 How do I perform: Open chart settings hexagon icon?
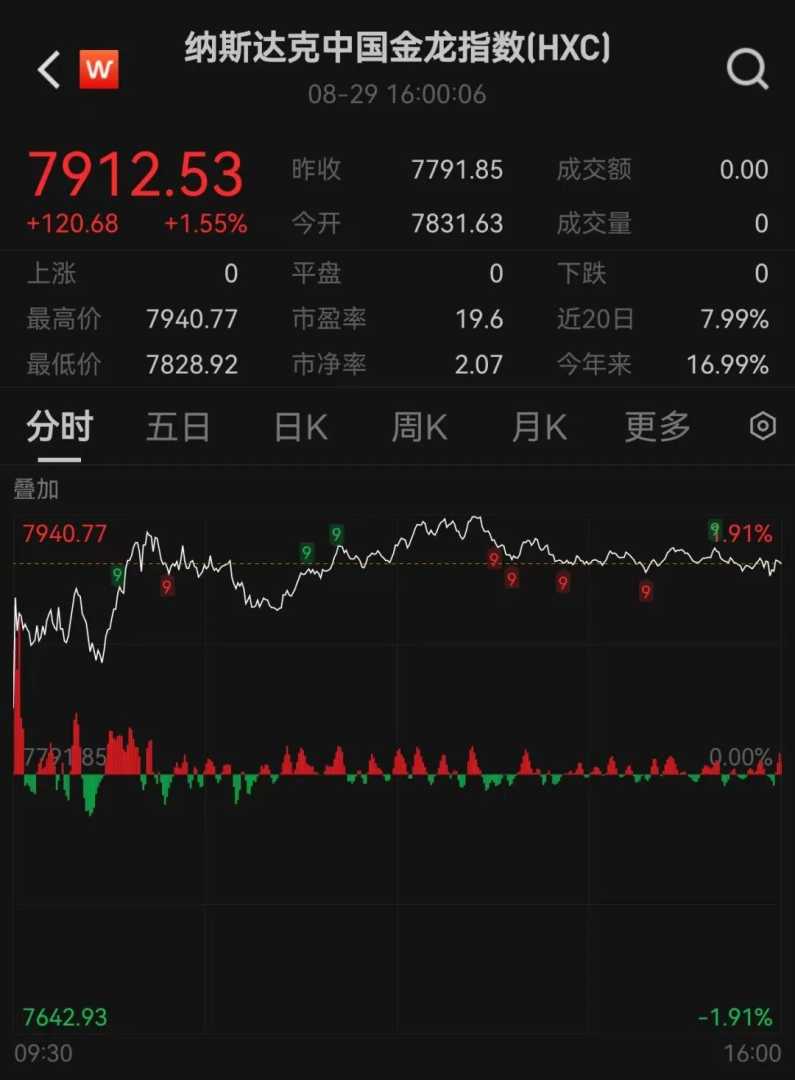point(763,427)
